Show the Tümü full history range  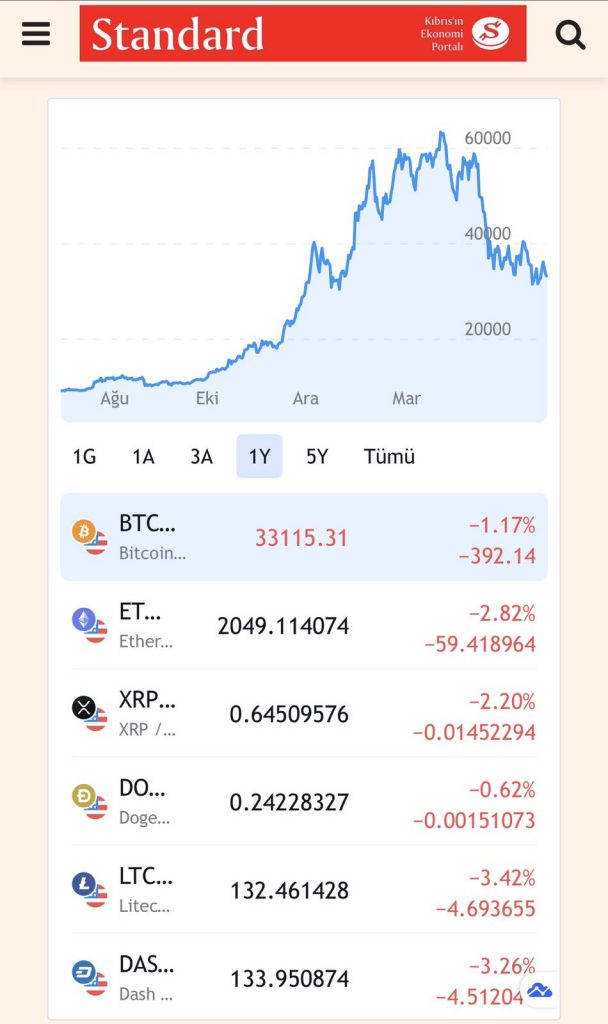click(x=389, y=457)
